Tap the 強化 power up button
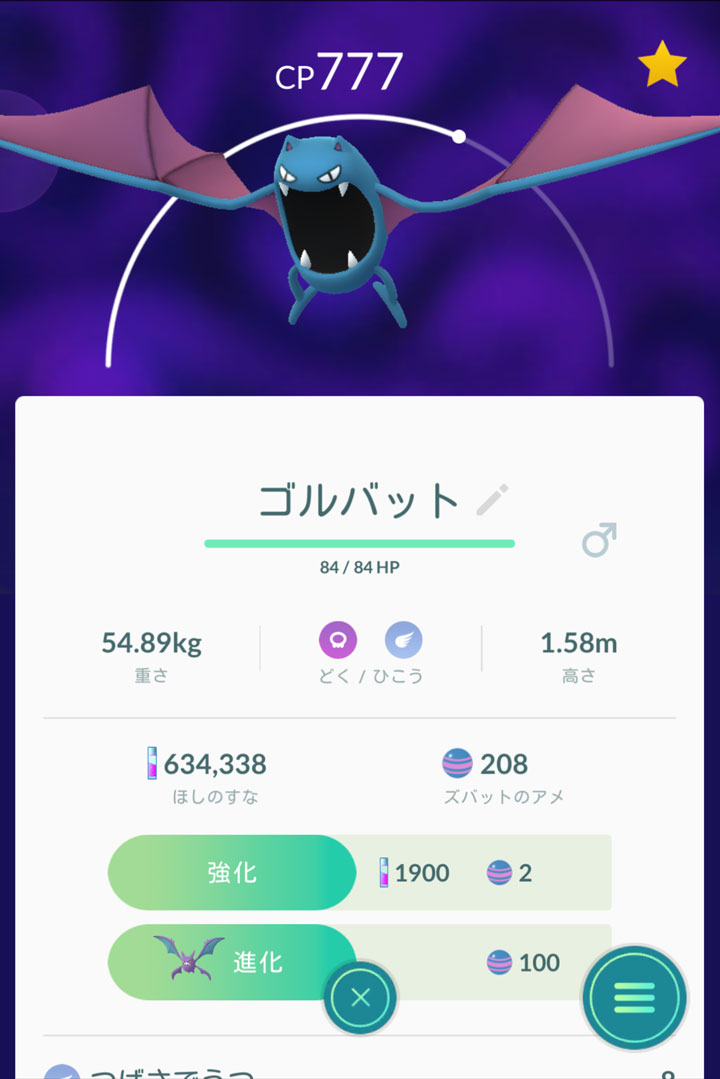The width and height of the screenshot is (720, 1079). (232, 873)
